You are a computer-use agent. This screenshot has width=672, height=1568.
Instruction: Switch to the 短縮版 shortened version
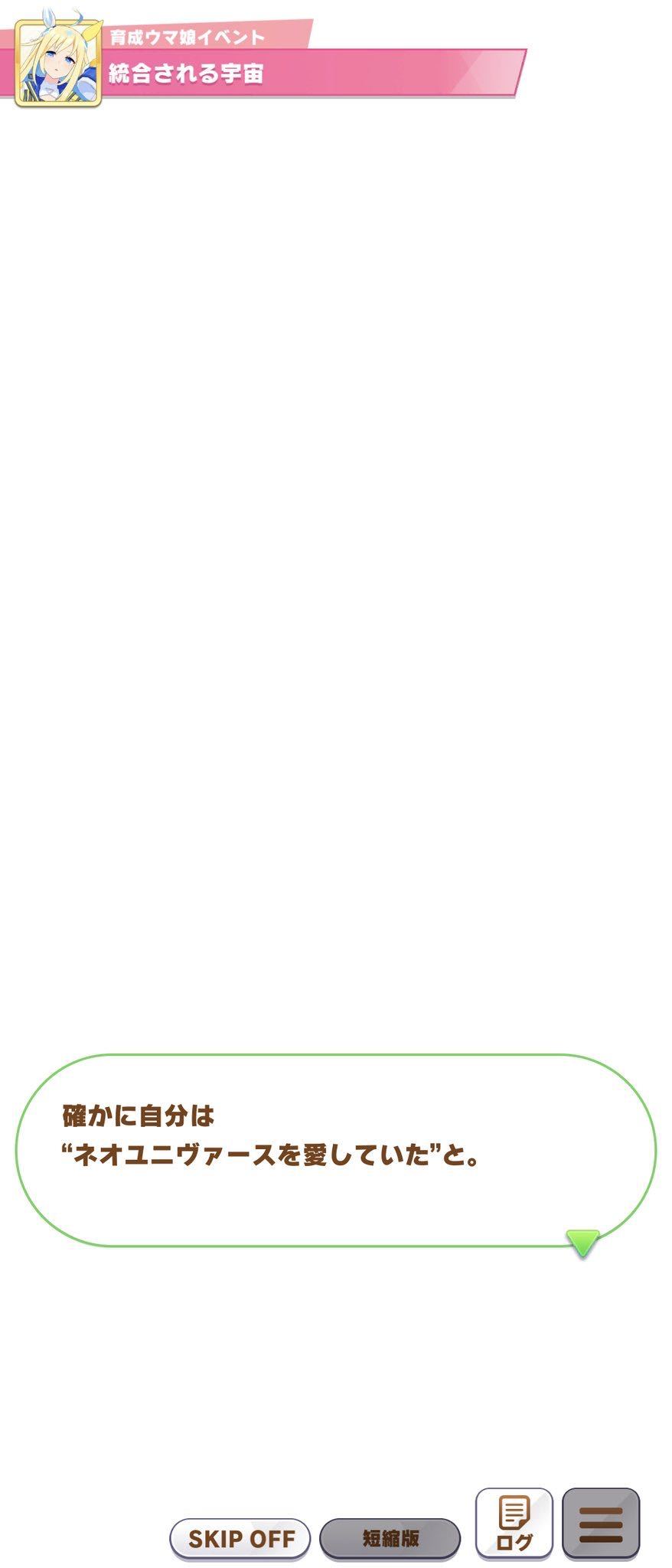tap(390, 1538)
